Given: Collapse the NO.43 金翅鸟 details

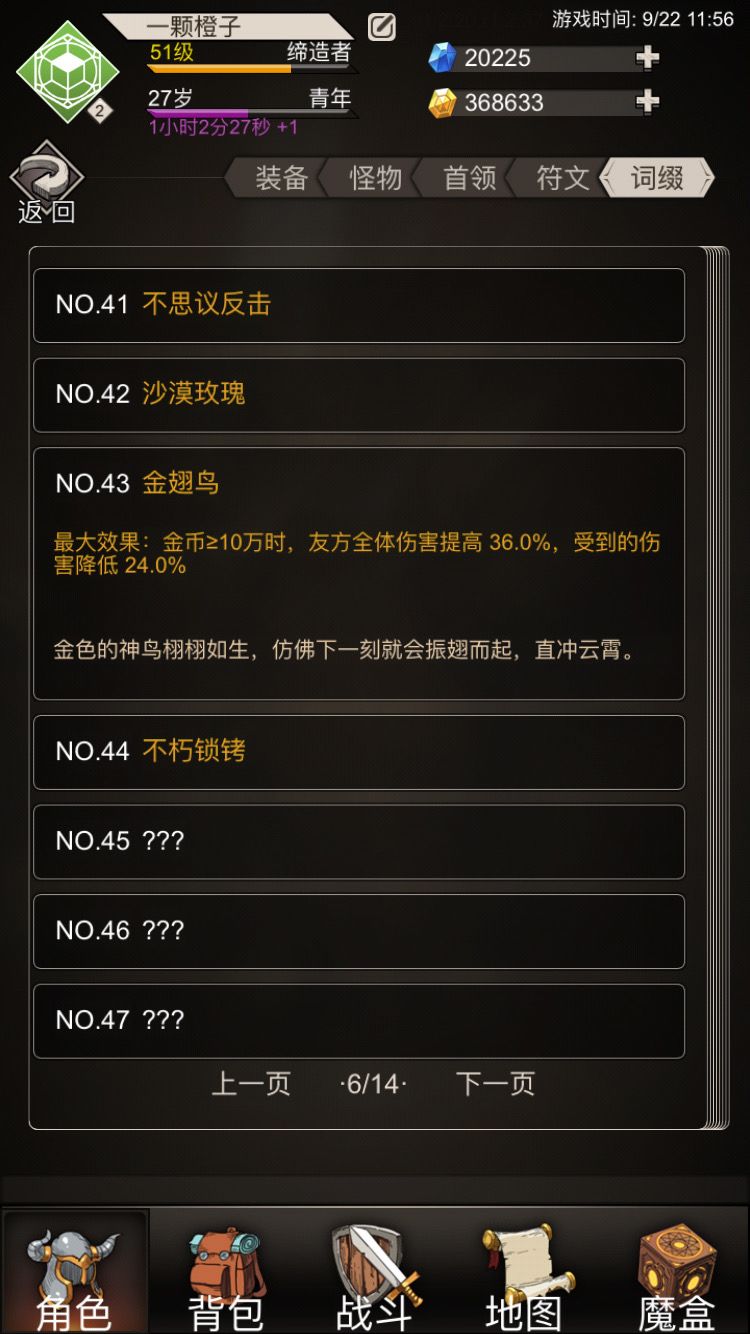Looking at the screenshot, I should 356,481.
